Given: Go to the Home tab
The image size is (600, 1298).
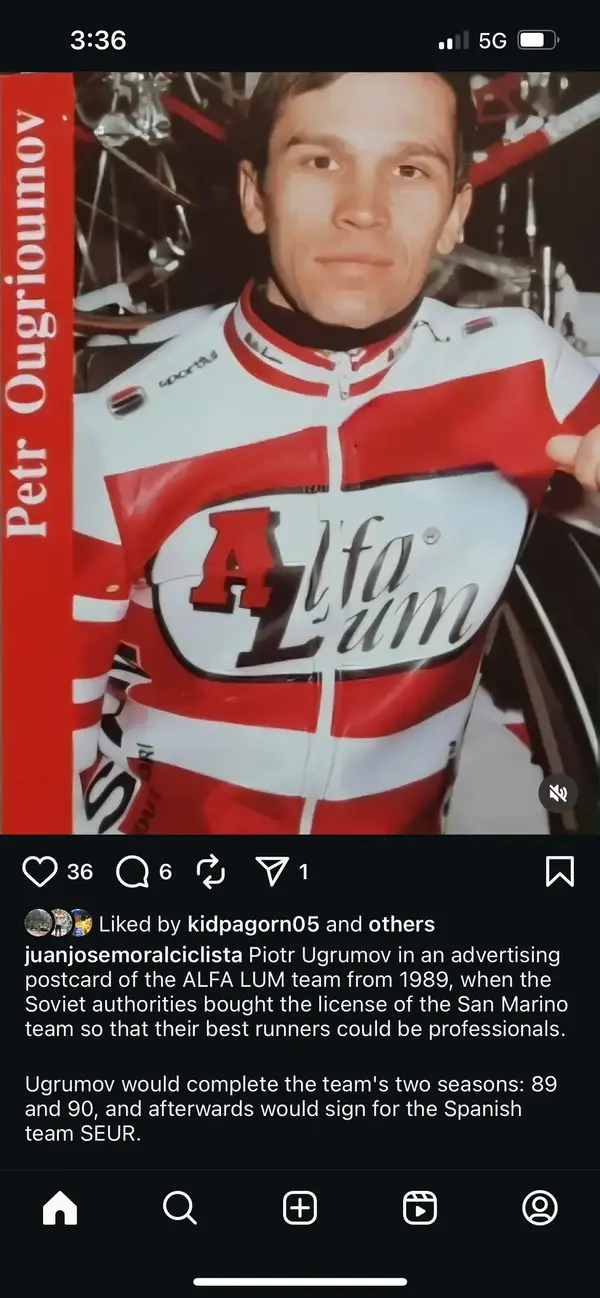Looking at the screenshot, I should 60,1208.
